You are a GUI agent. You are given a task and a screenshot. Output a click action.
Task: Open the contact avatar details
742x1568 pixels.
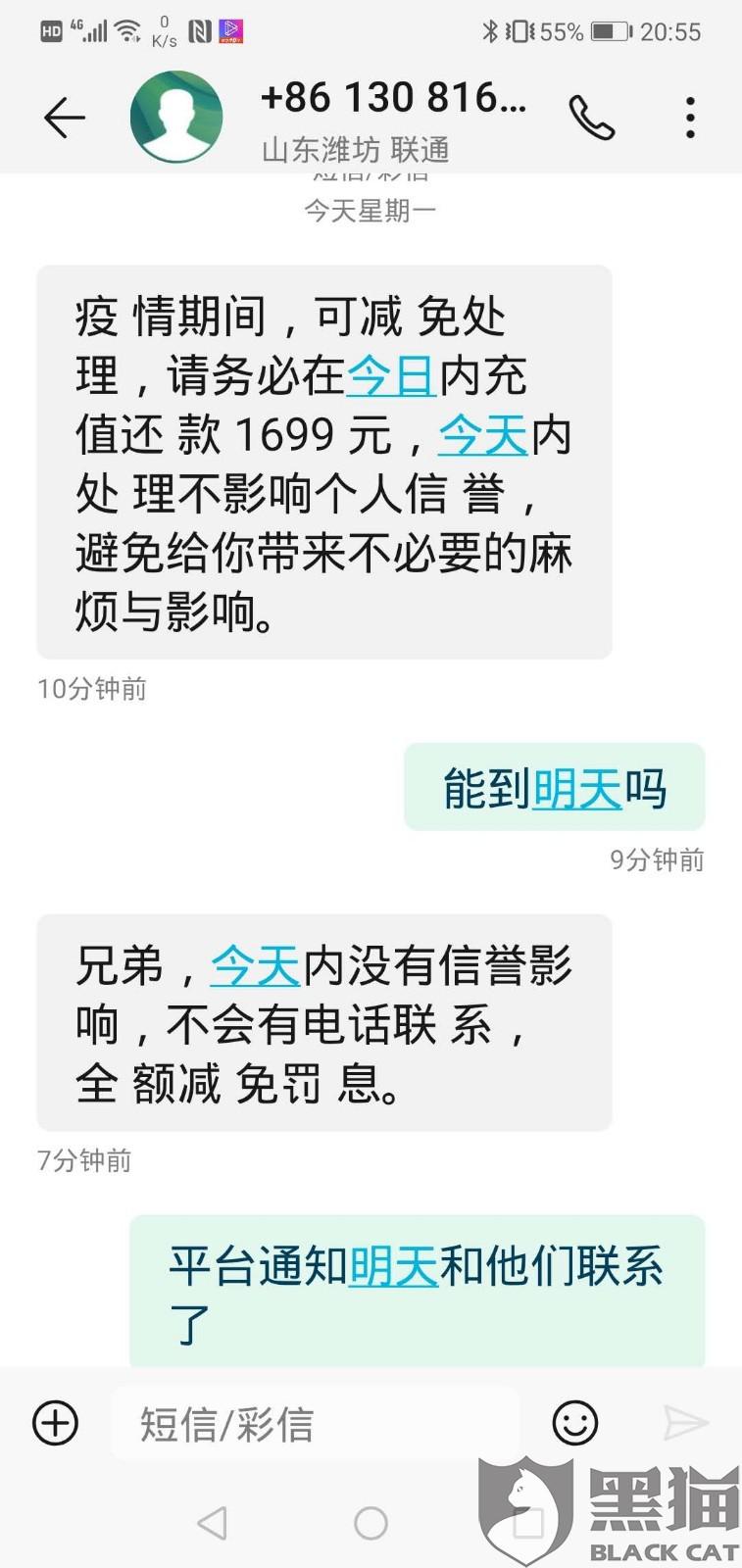pos(176,118)
